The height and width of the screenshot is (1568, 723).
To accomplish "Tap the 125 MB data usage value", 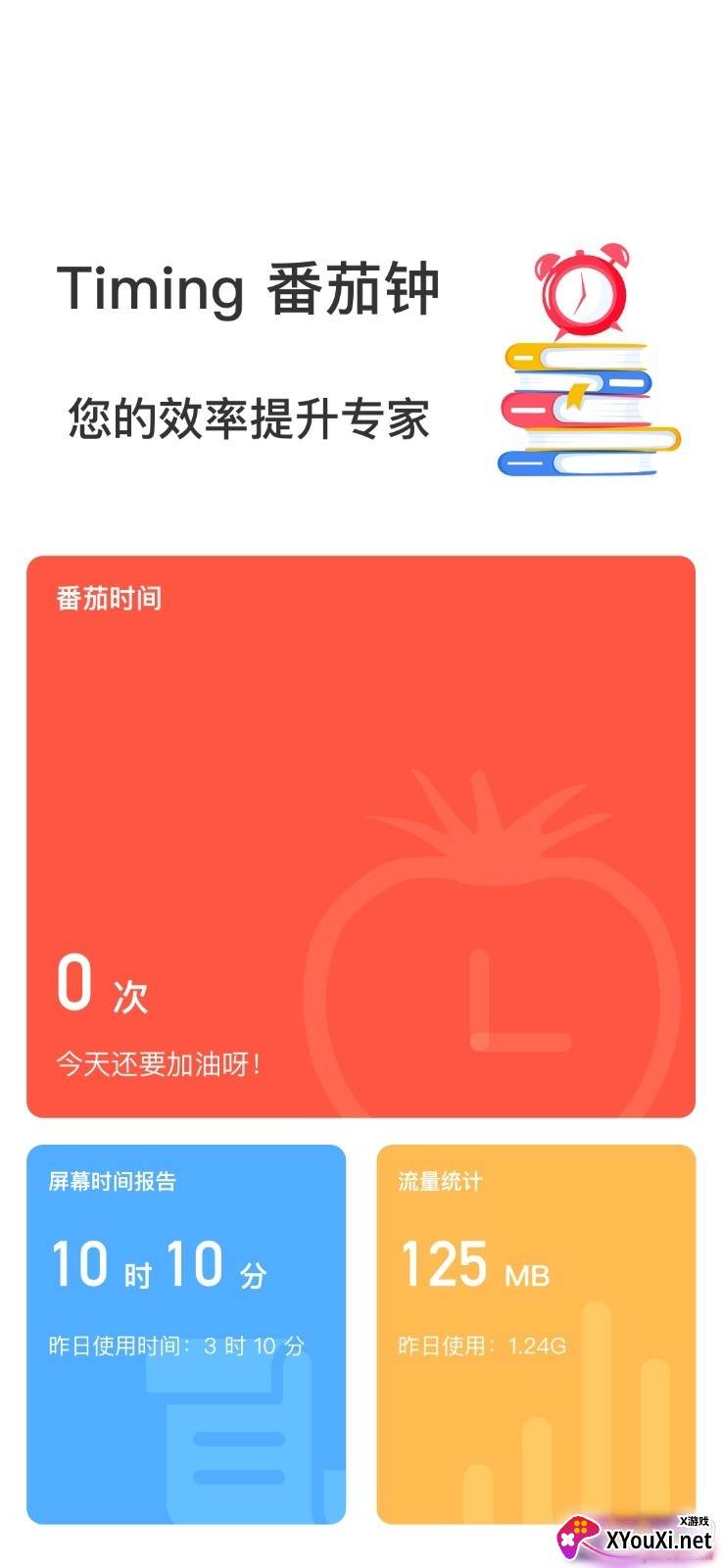I will click(x=475, y=1264).
